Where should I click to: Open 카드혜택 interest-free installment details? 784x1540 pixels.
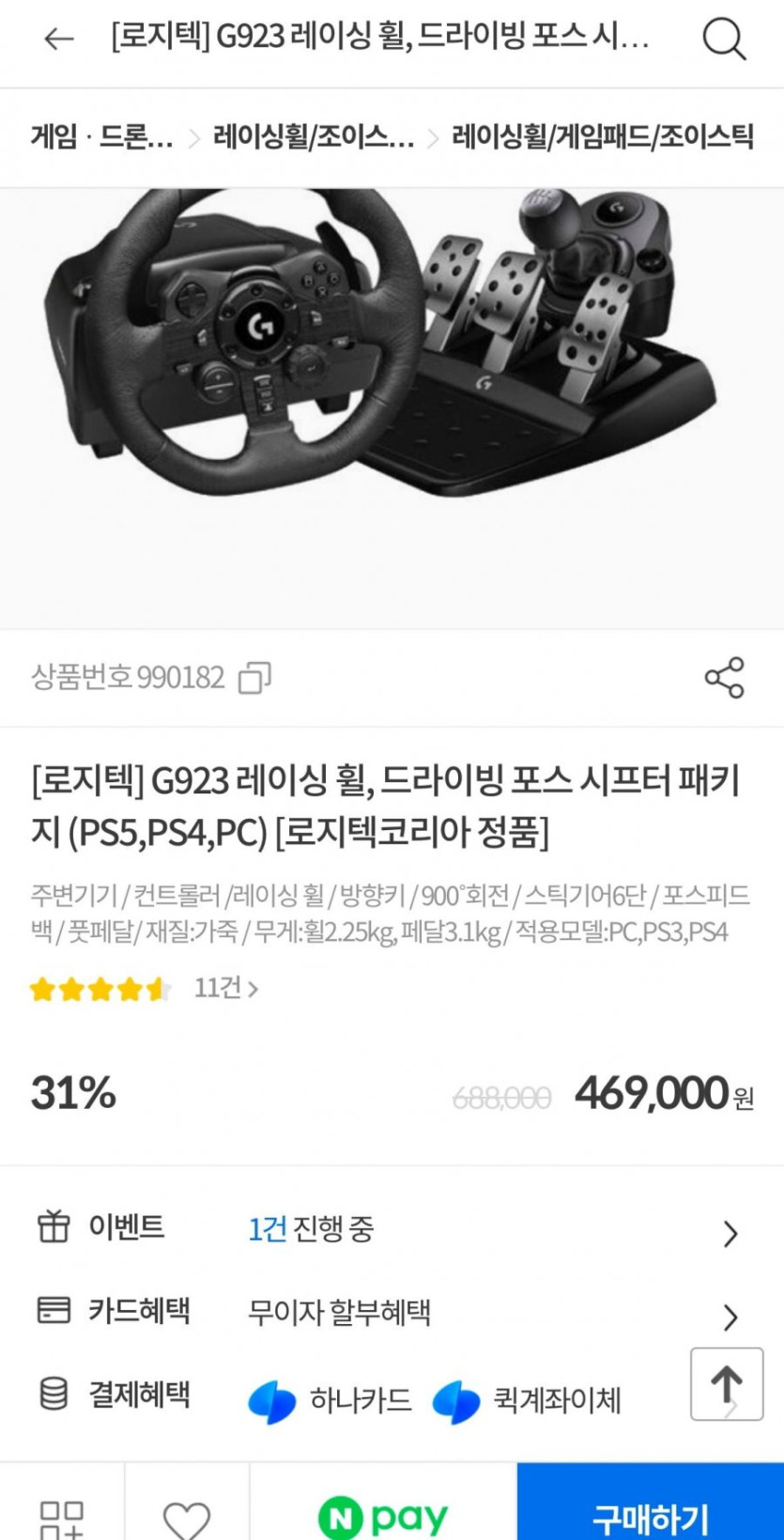point(392,1312)
